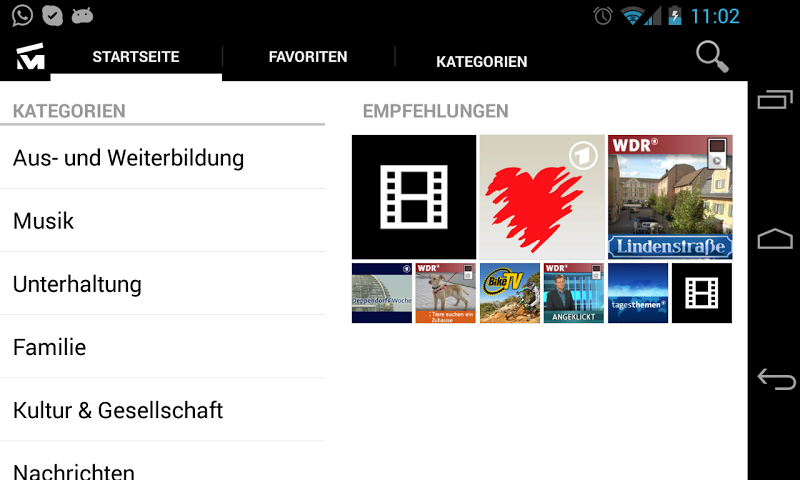The width and height of the screenshot is (800, 480).
Task: Open the WDR Lindenstraße recommendation
Action: coord(670,197)
